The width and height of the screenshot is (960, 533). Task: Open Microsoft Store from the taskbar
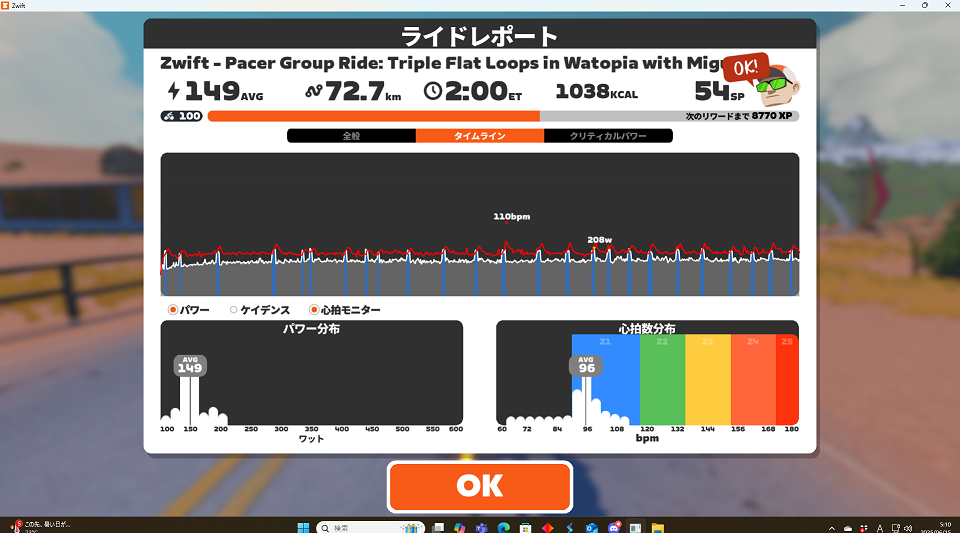[x=526, y=527]
